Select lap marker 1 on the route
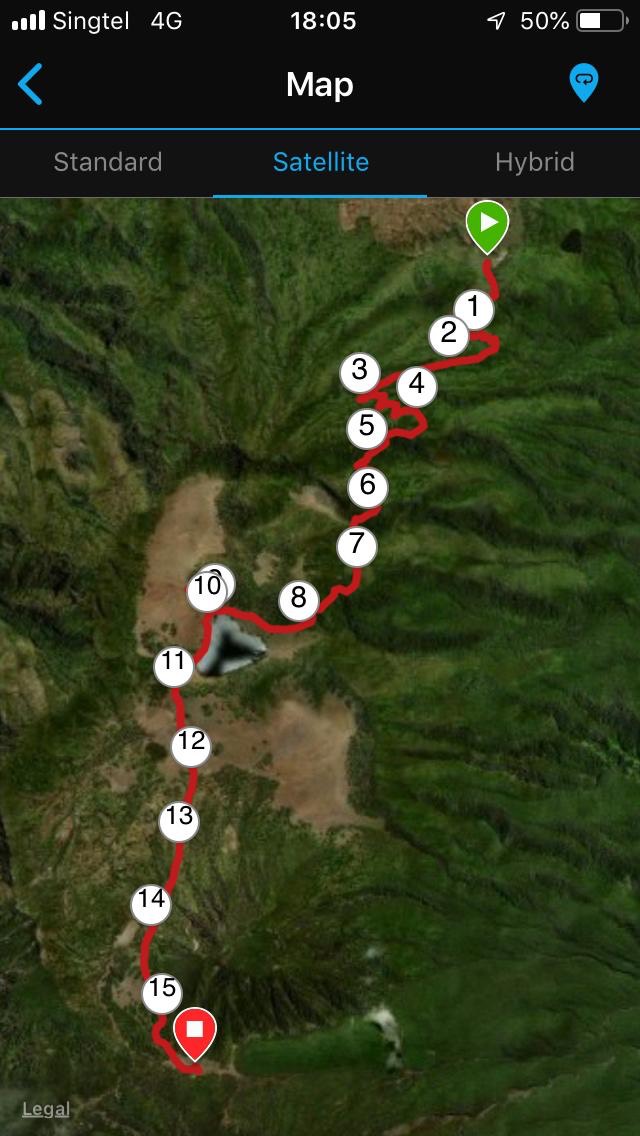 (474, 308)
